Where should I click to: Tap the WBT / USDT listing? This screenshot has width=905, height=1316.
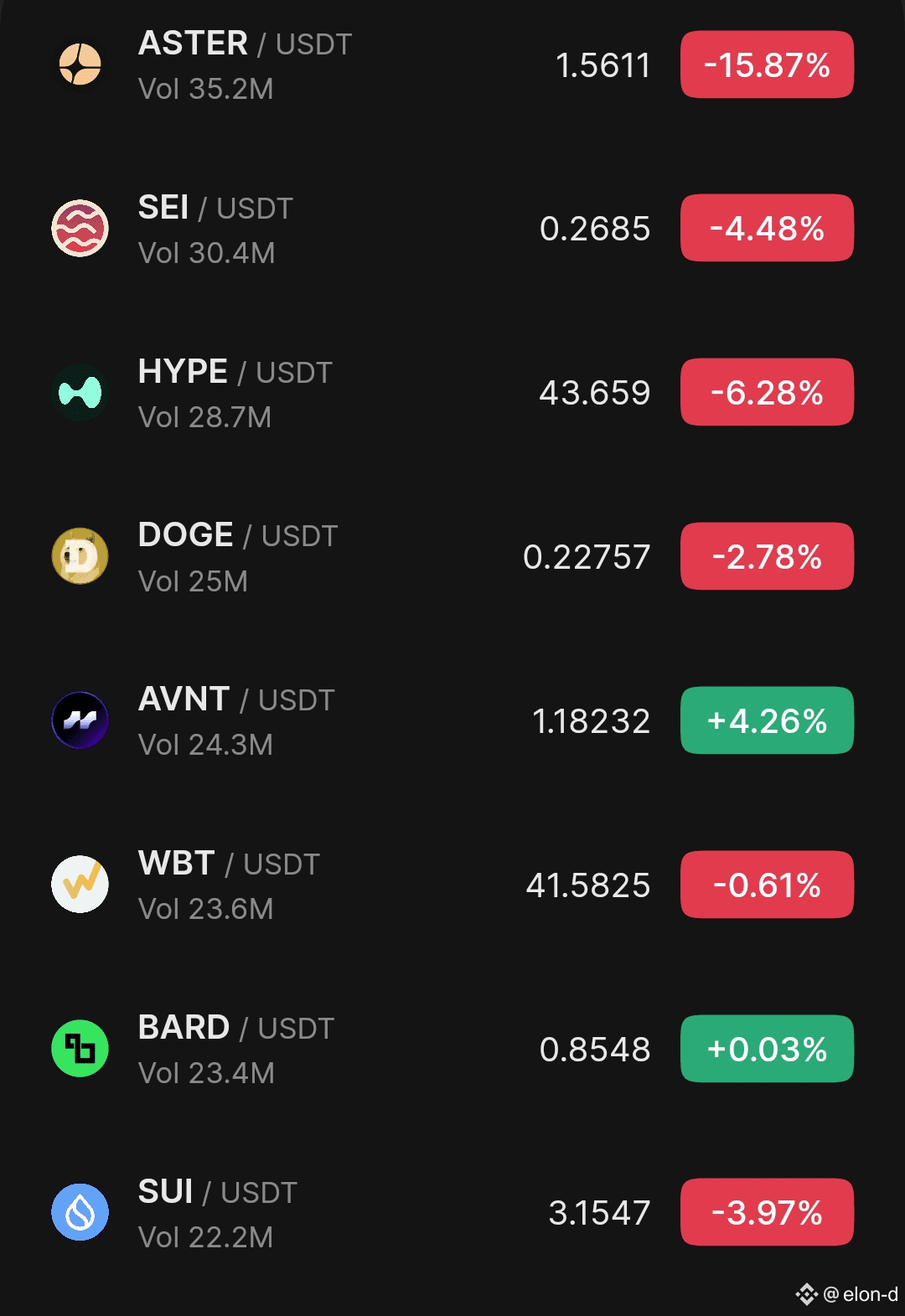point(229,885)
